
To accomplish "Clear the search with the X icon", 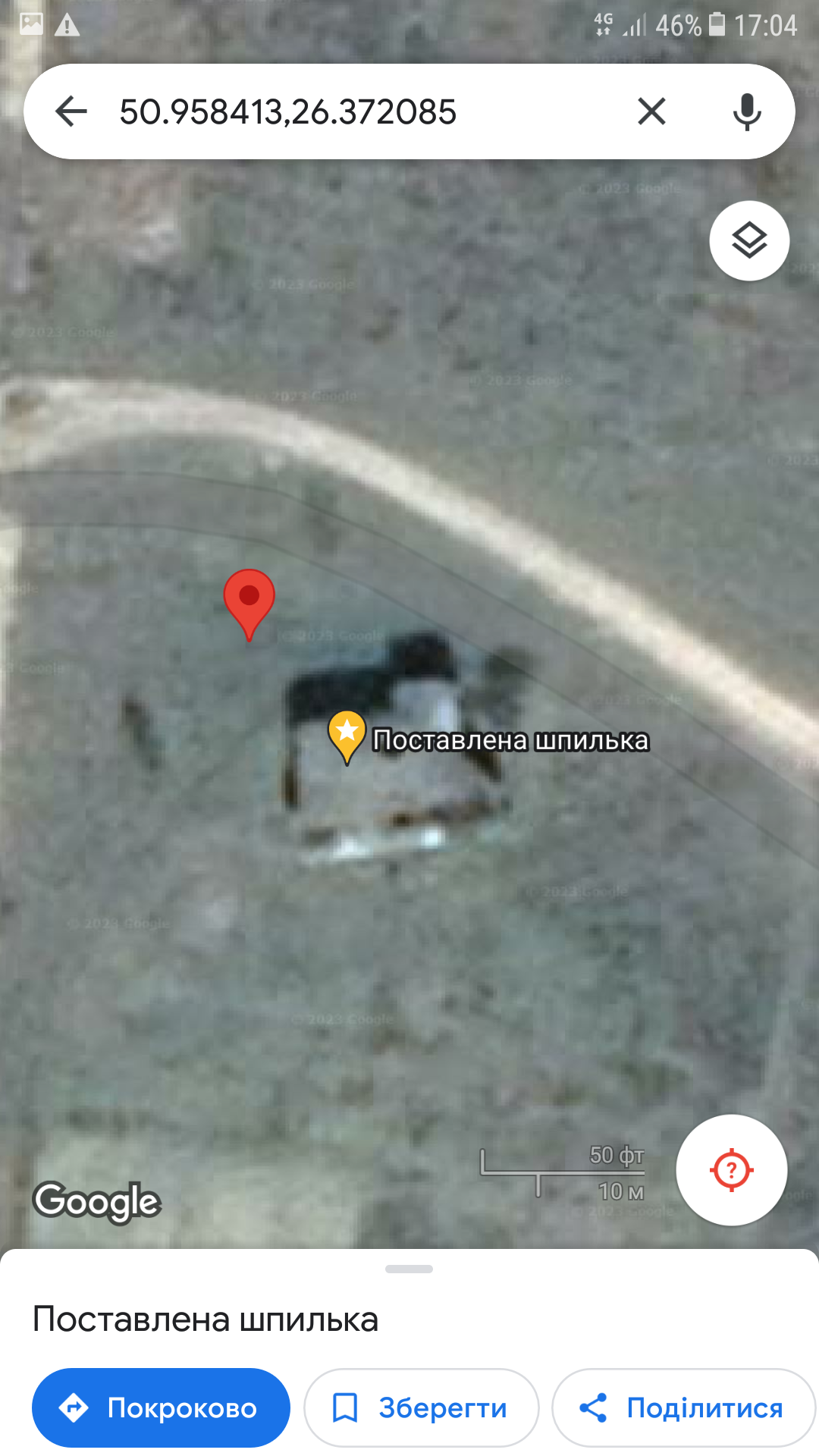I will point(651,111).
